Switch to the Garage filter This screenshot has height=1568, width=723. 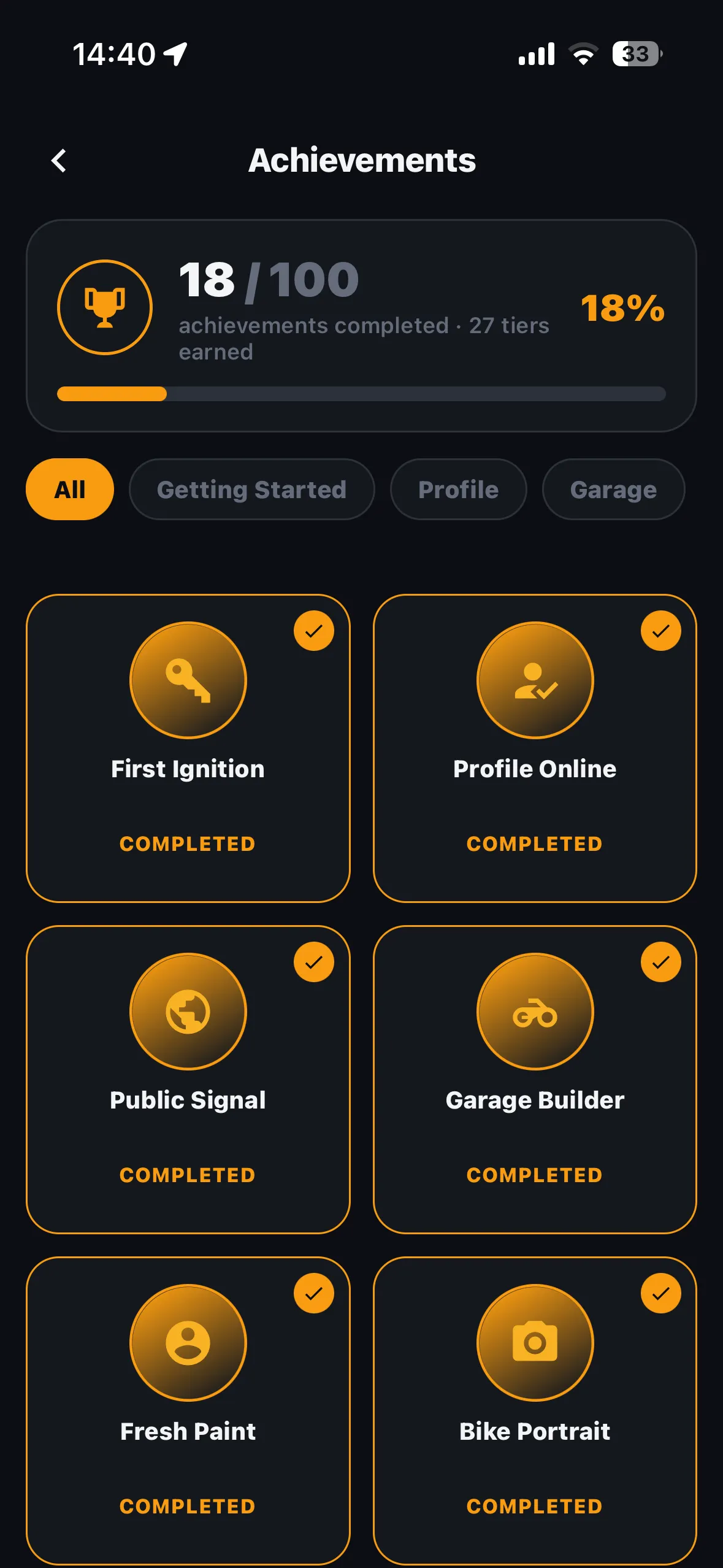point(613,490)
